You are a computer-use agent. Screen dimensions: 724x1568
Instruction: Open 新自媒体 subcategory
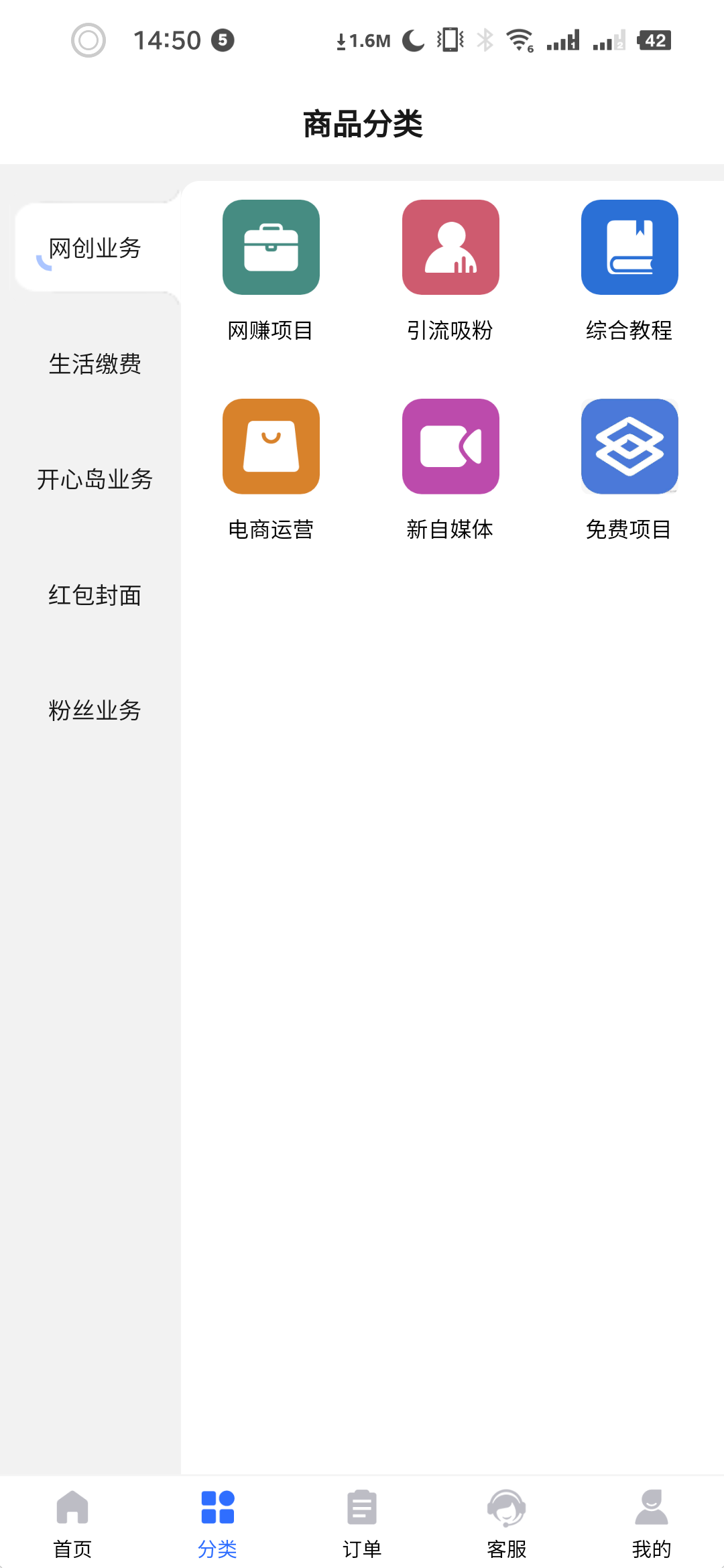pos(450,468)
